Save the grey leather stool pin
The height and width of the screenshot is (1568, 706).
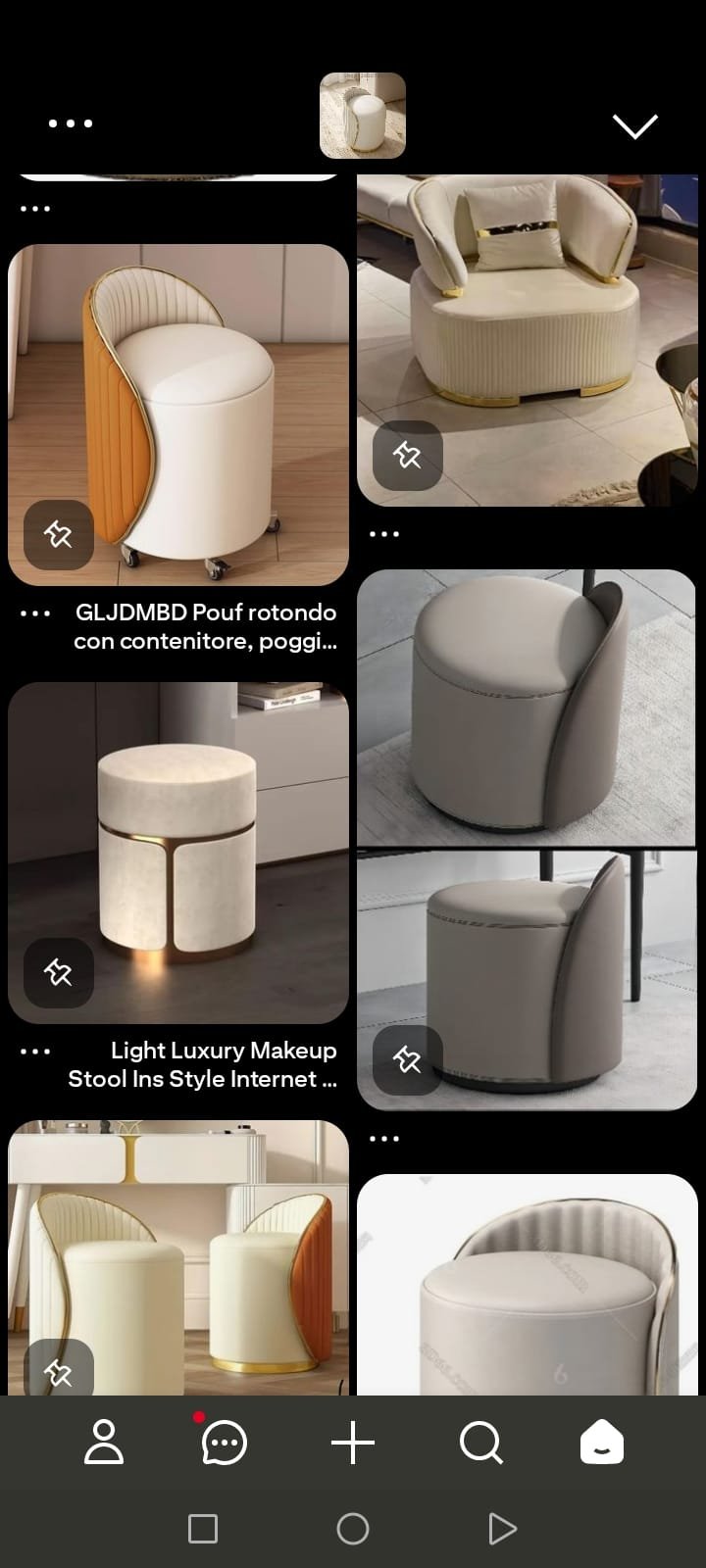[x=407, y=1059]
